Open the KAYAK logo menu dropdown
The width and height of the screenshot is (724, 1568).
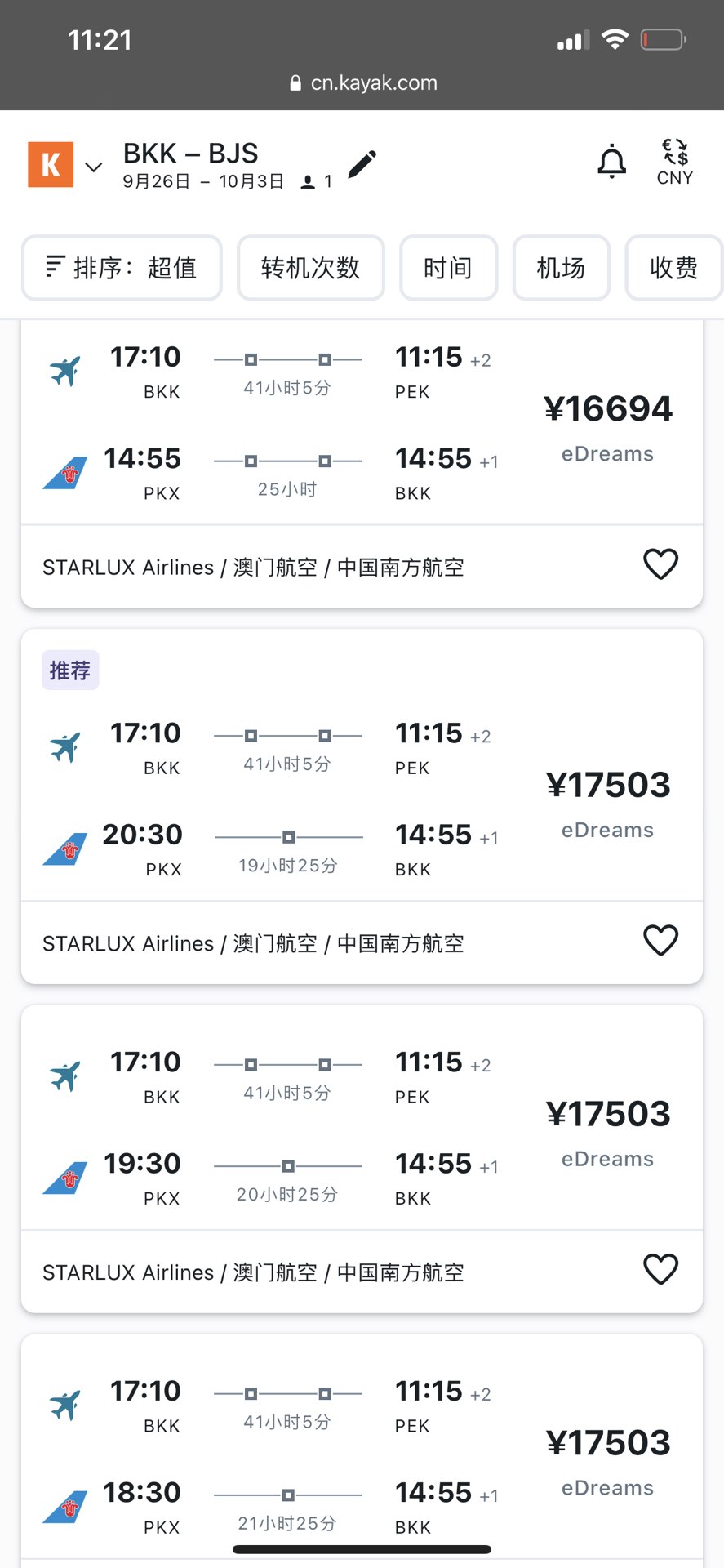(65, 165)
